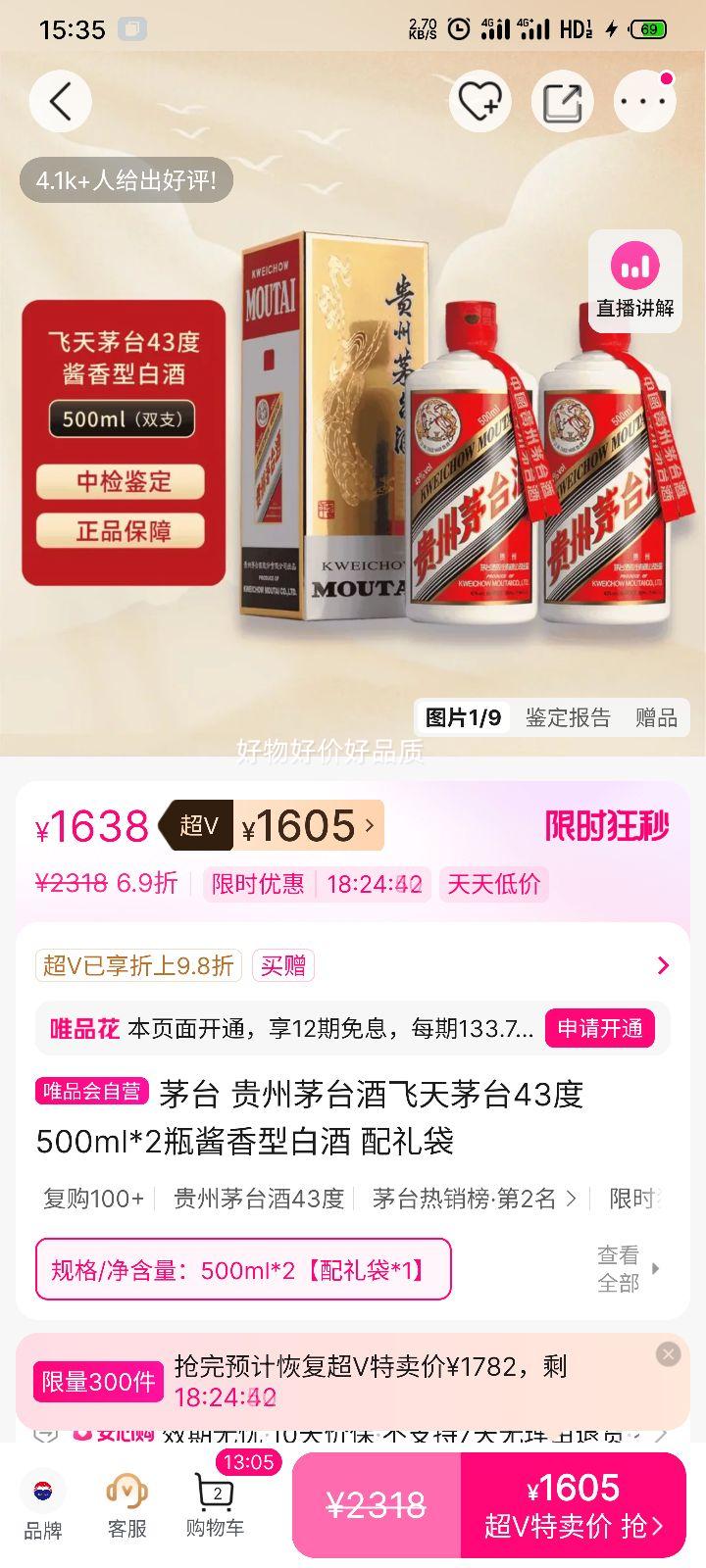Open sharing options via the share icon

tap(562, 101)
